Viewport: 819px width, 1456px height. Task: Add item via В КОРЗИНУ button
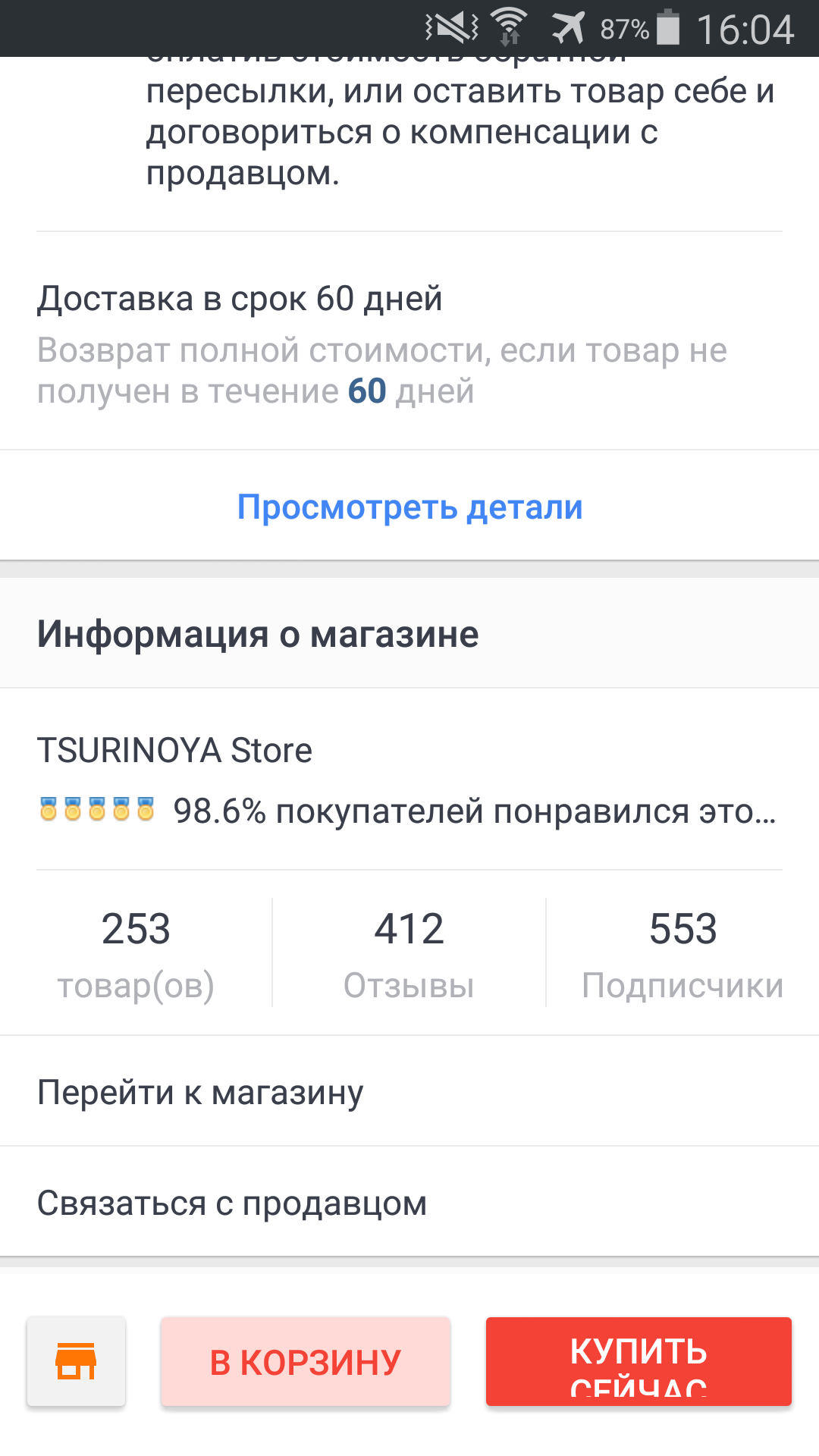[305, 1361]
